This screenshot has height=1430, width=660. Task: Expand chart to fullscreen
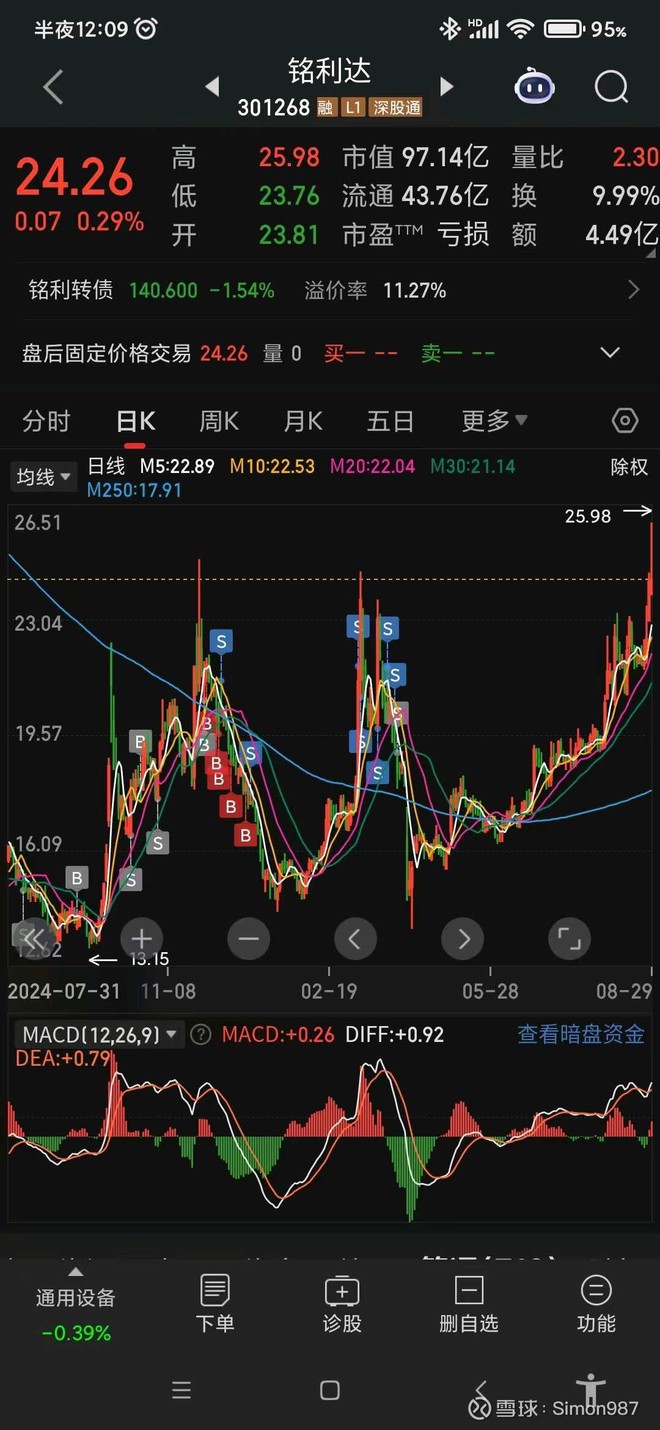[x=569, y=939]
